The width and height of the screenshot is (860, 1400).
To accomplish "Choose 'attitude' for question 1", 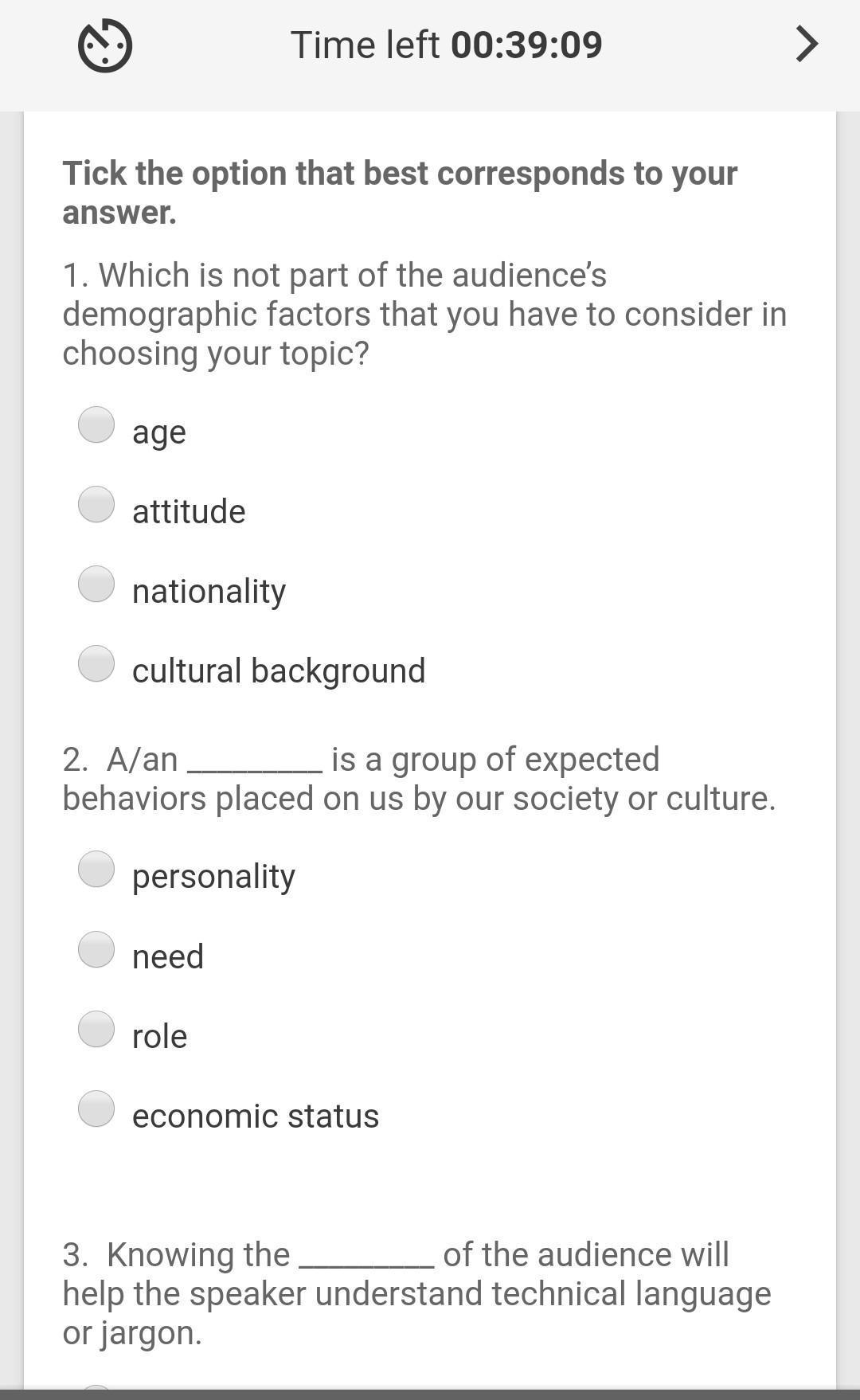I will [x=96, y=504].
